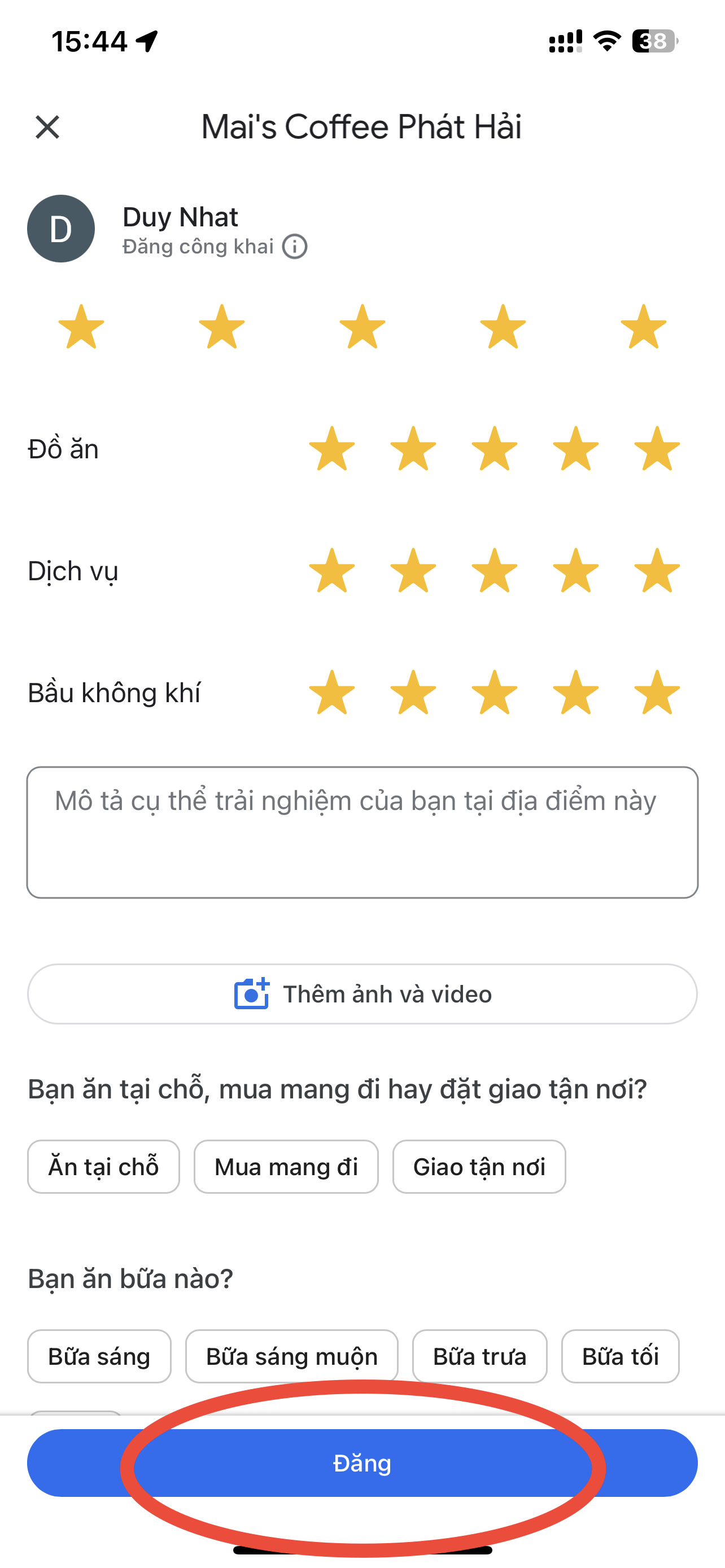The height and width of the screenshot is (1568, 725).
Task: Select the Bữa trưa chip
Action: (x=480, y=1357)
